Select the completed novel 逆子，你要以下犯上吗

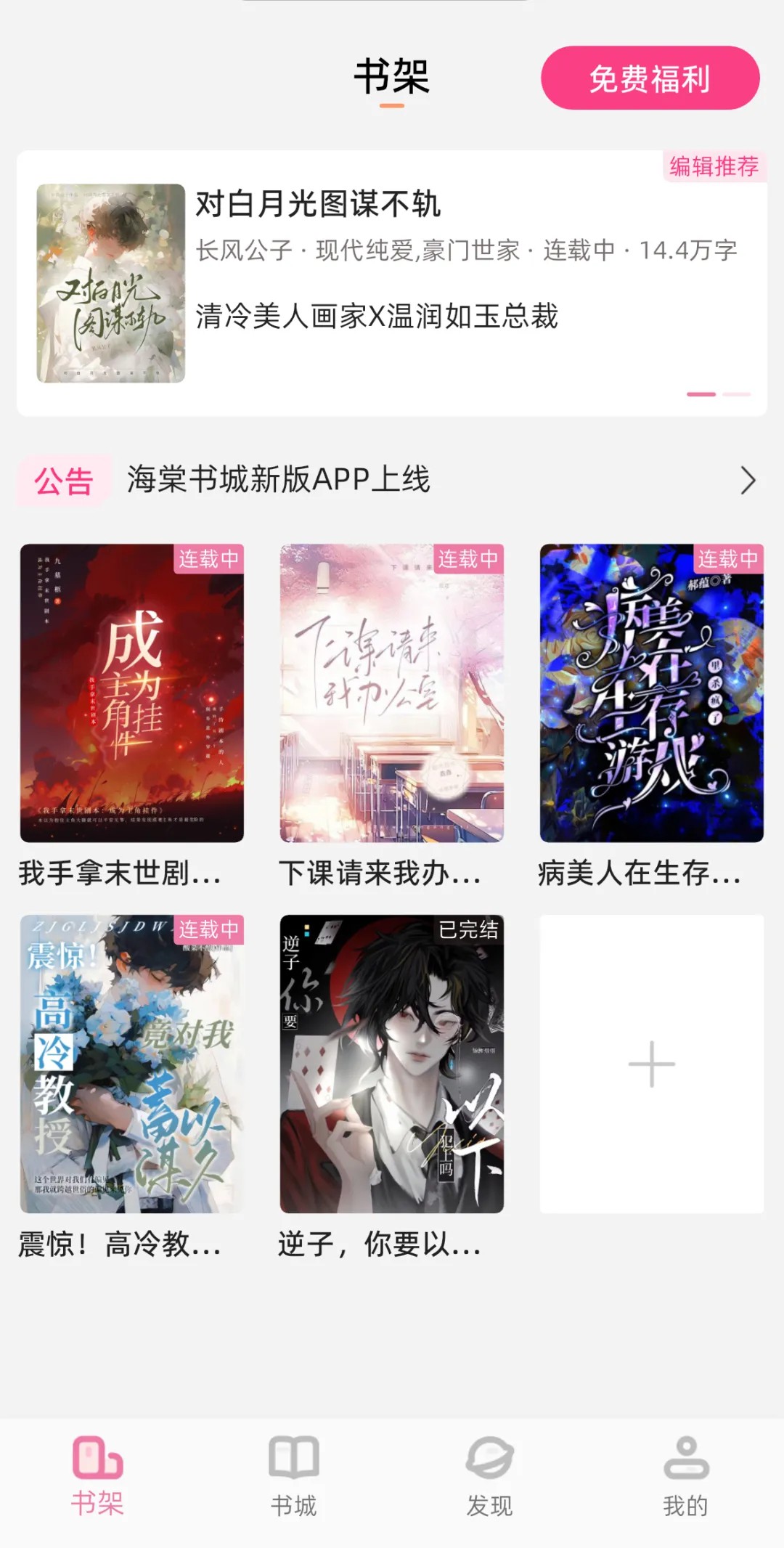pos(392,1062)
